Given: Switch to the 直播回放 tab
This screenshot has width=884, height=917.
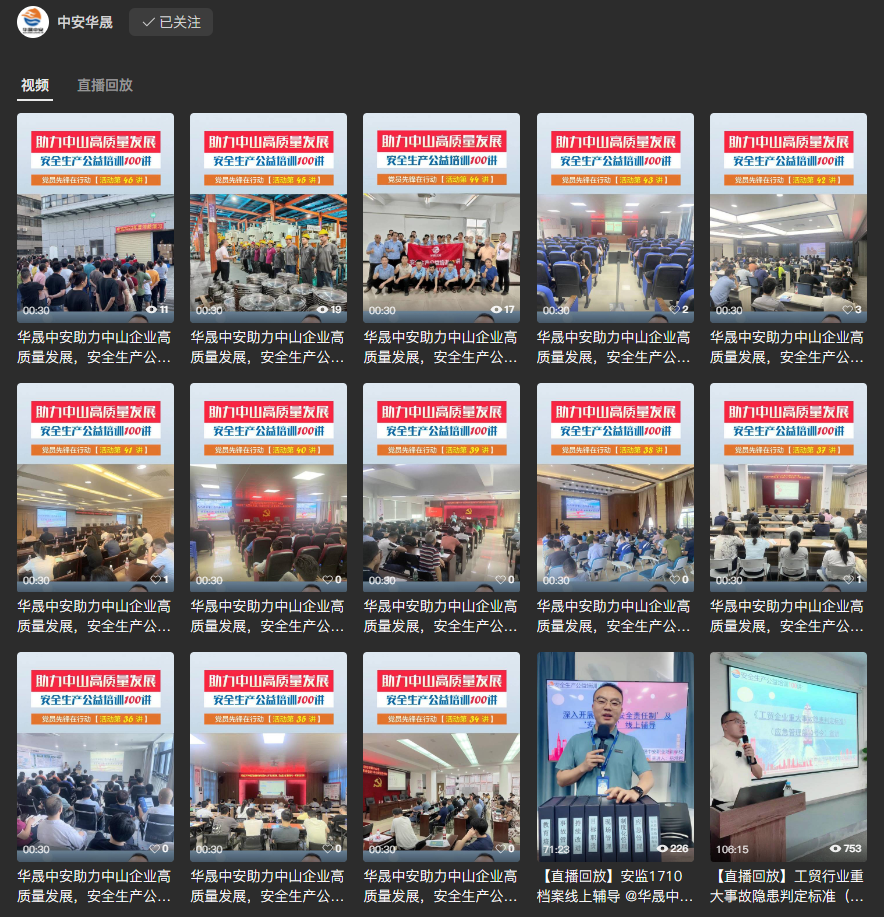Looking at the screenshot, I should 105,85.
